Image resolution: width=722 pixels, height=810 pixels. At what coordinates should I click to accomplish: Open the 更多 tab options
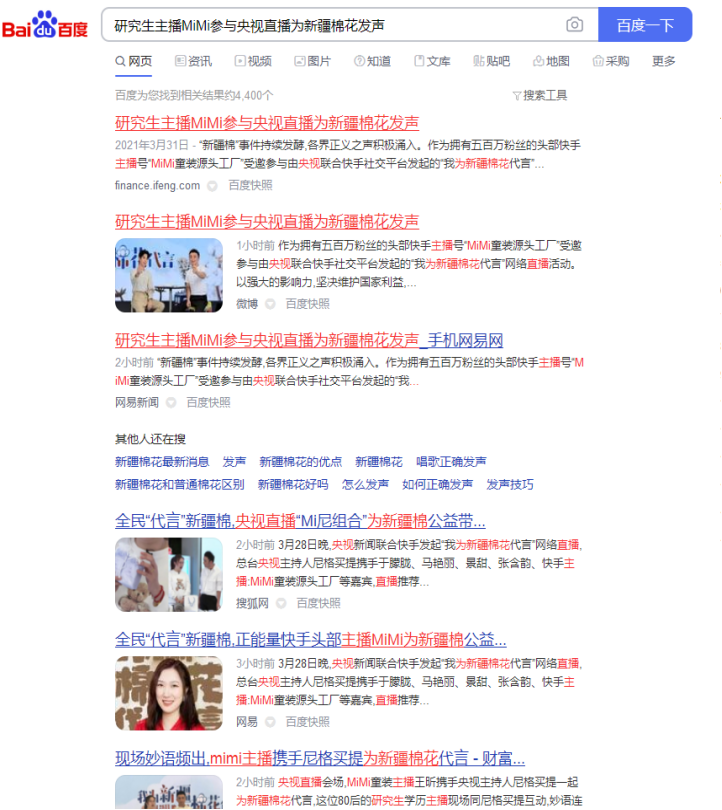664,61
